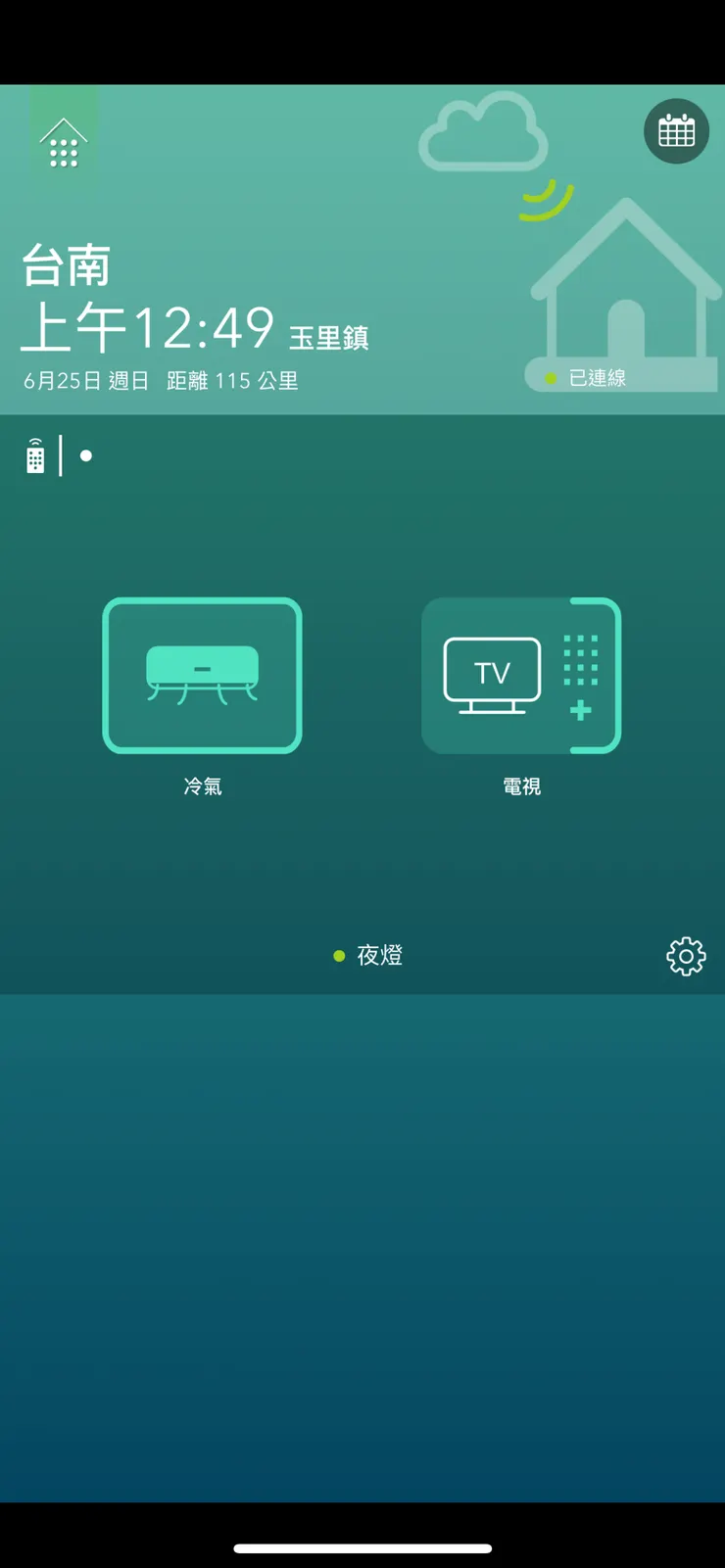725x1568 pixels.
Task: Tap the home grid menu icon
Action: (x=63, y=140)
